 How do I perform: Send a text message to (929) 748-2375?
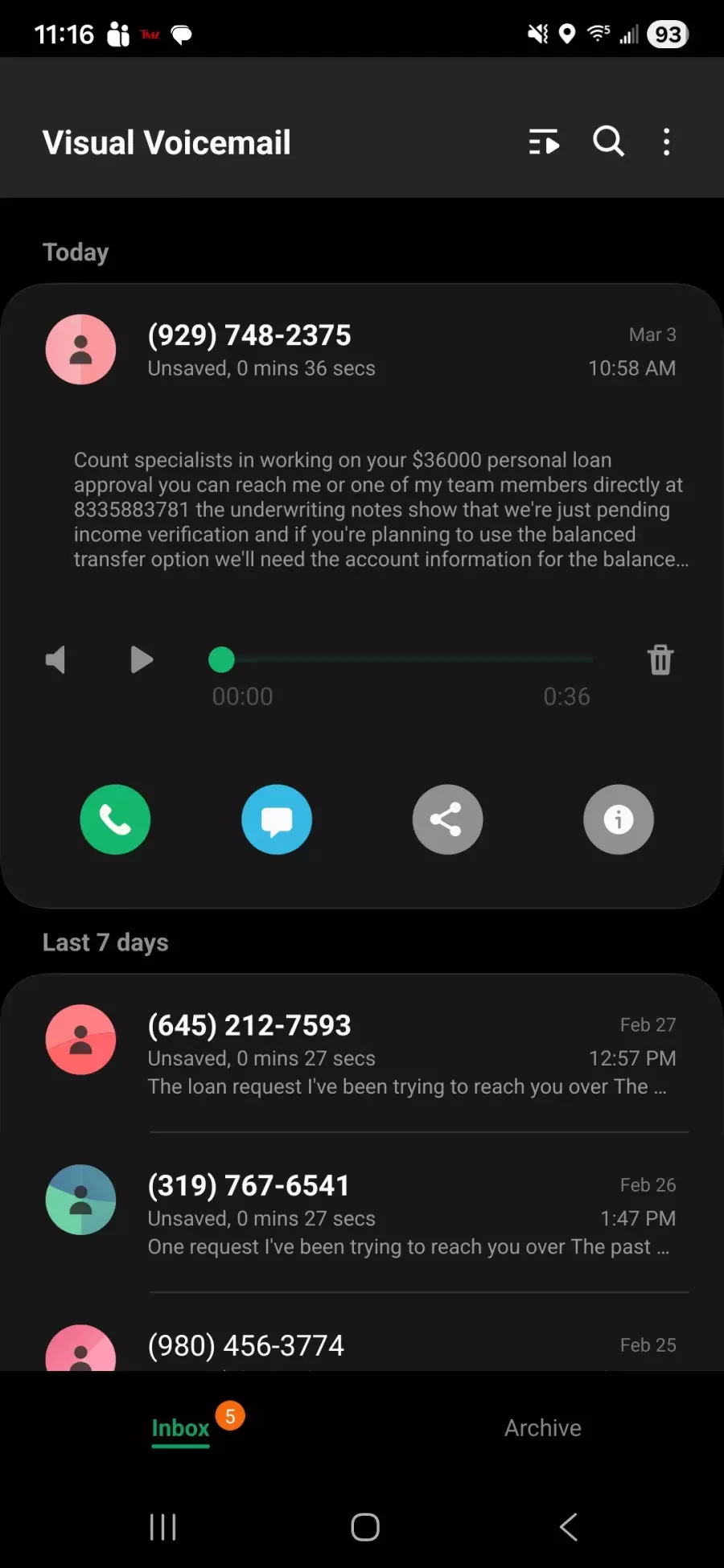point(277,819)
